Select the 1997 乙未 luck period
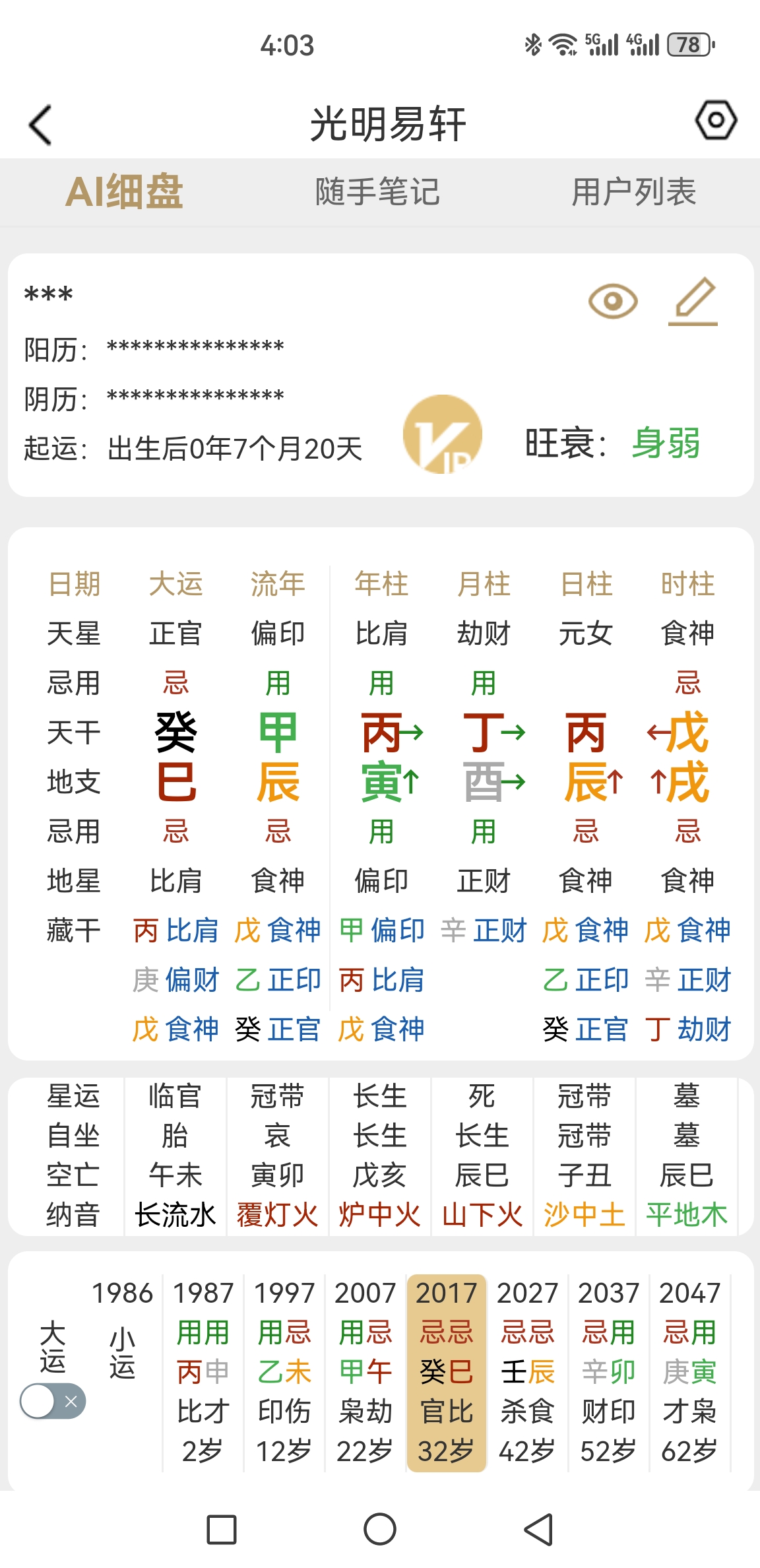This screenshot has height=1568, width=760. click(x=284, y=1373)
